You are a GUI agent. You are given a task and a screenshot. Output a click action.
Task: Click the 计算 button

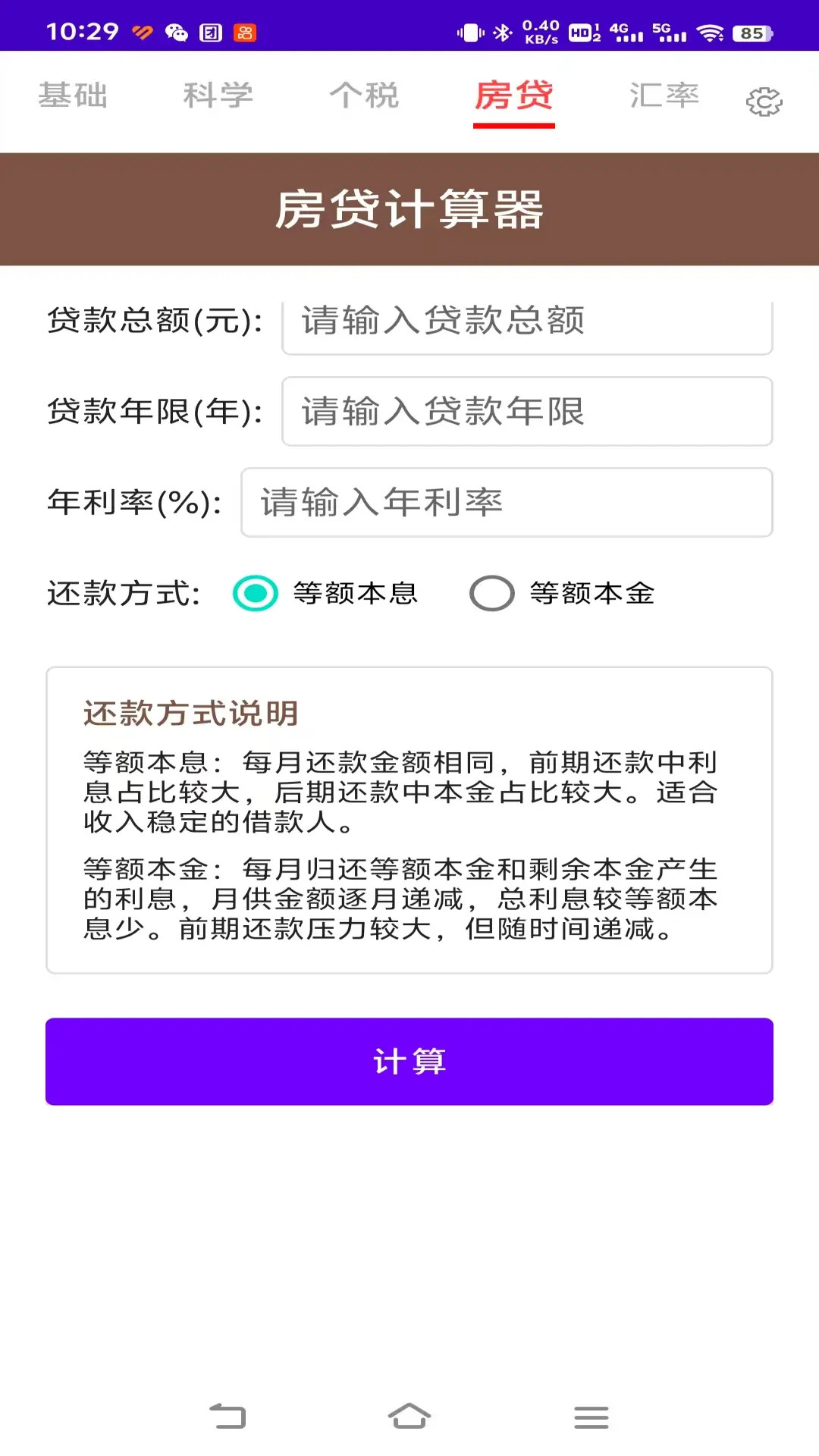(409, 1062)
